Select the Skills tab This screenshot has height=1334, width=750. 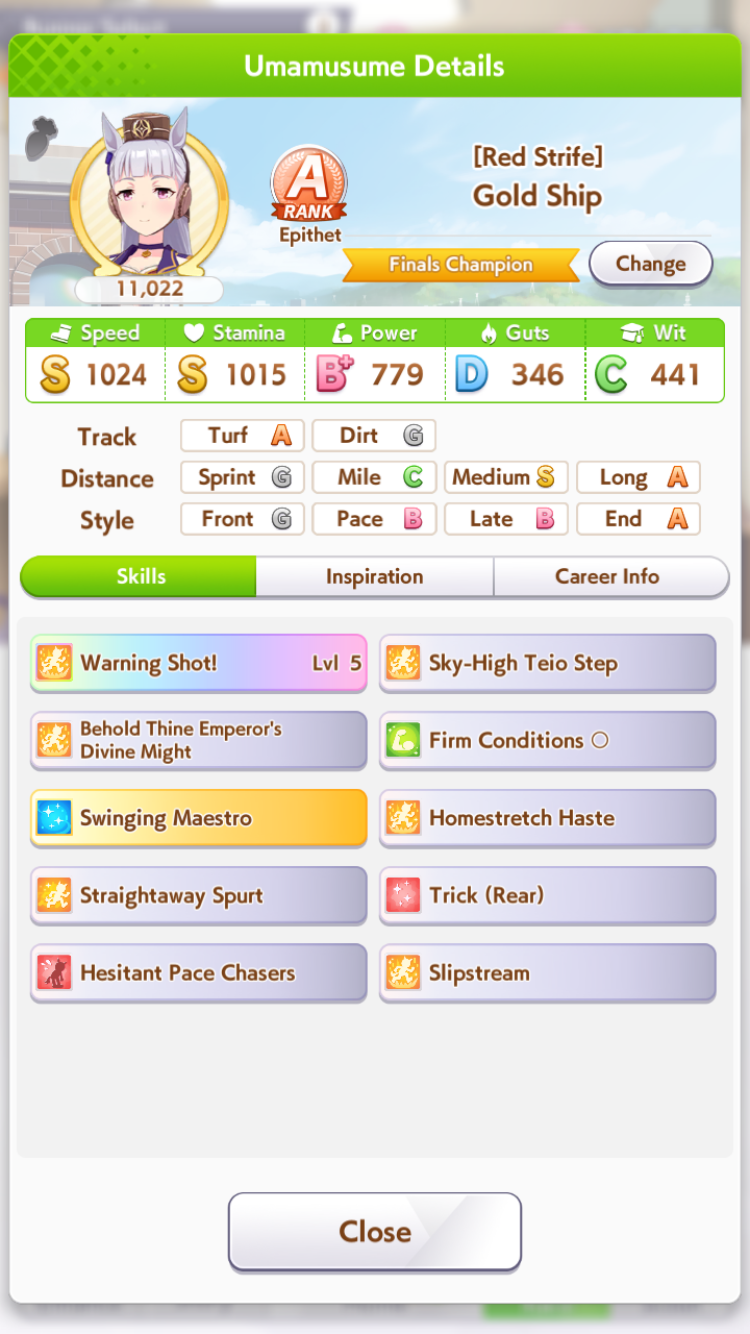point(140,577)
